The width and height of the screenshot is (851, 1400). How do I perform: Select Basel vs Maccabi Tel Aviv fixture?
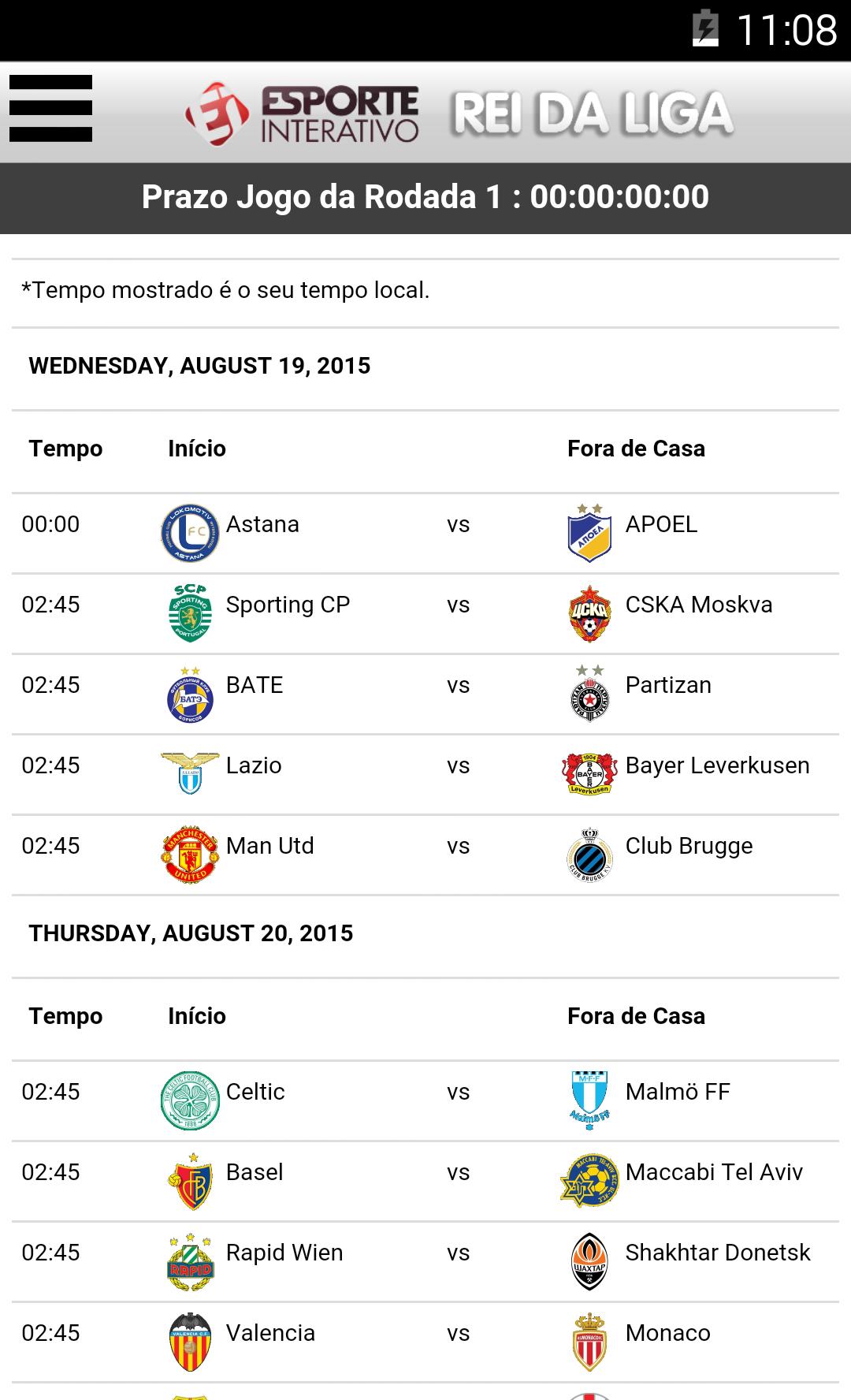click(425, 1182)
